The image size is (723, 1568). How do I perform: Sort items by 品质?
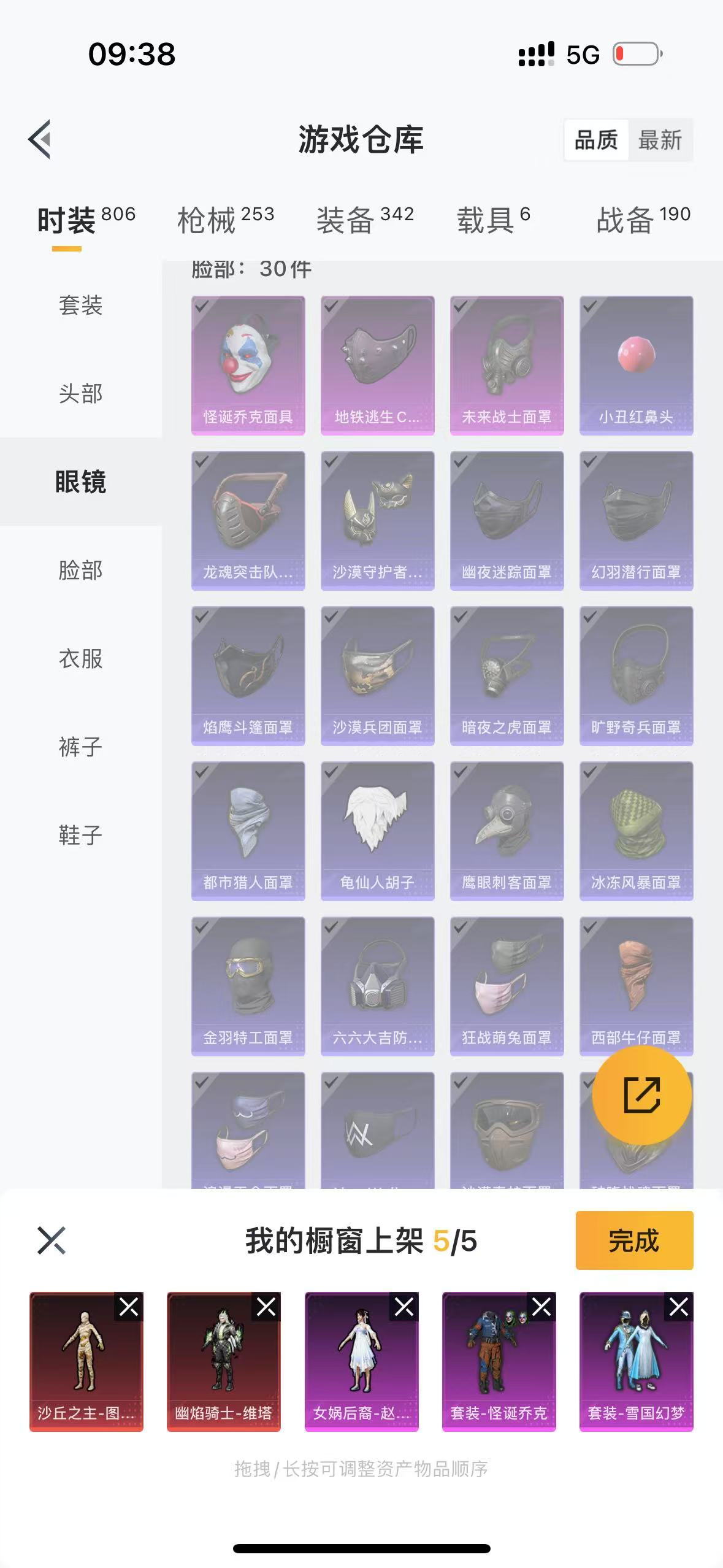[595, 140]
